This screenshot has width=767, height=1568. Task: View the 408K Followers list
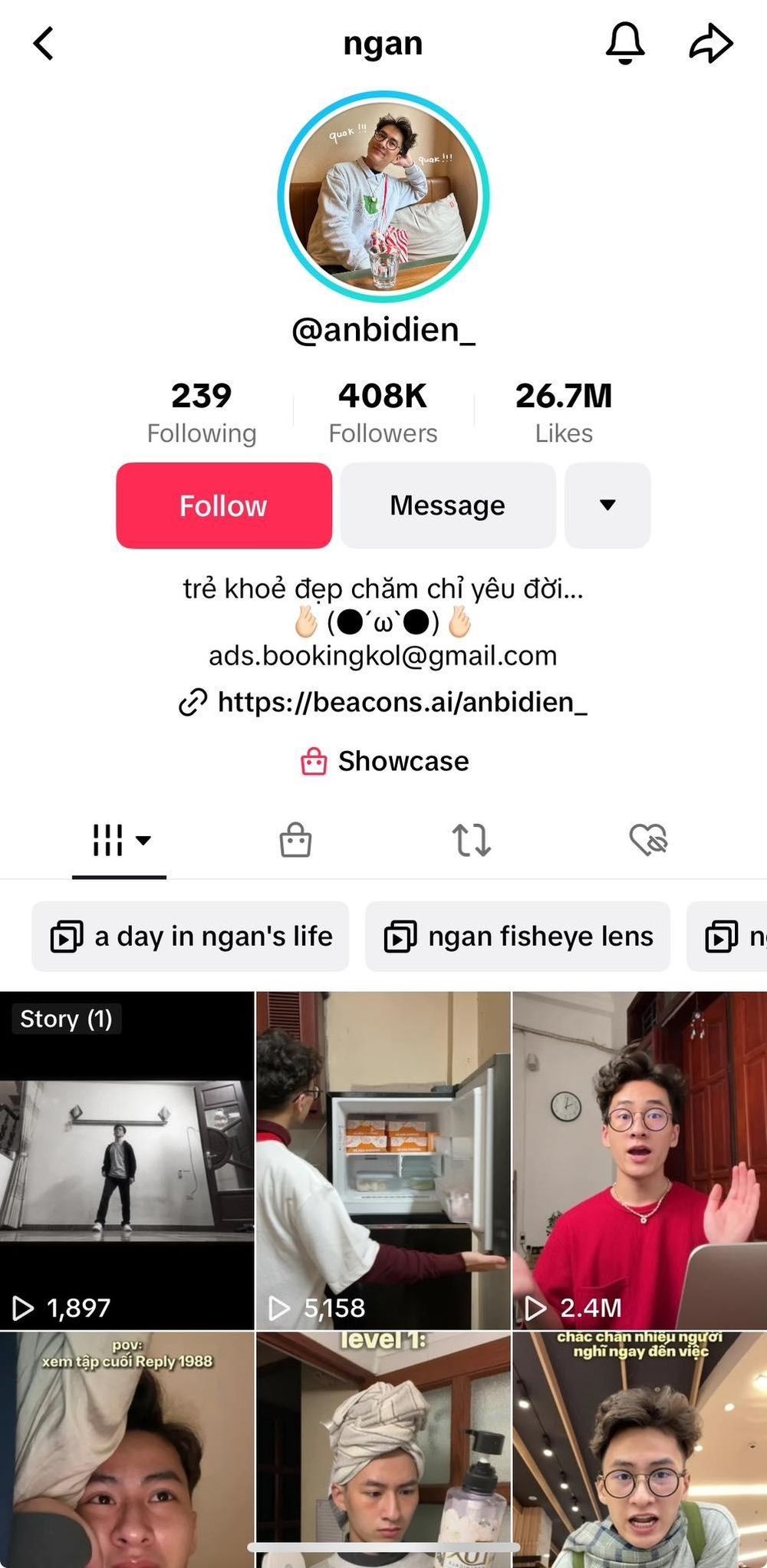click(383, 413)
